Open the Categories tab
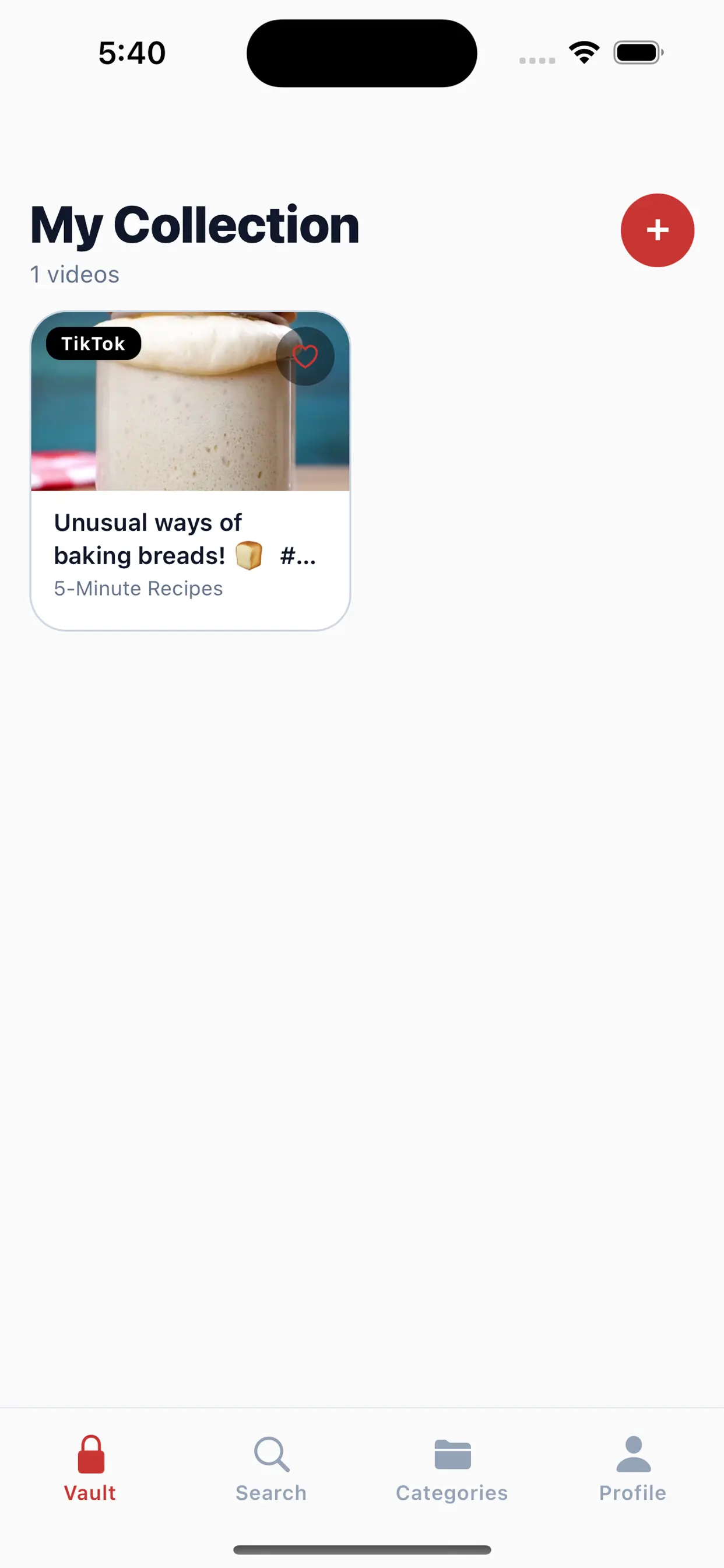Viewport: 724px width, 1568px height. [452, 1468]
